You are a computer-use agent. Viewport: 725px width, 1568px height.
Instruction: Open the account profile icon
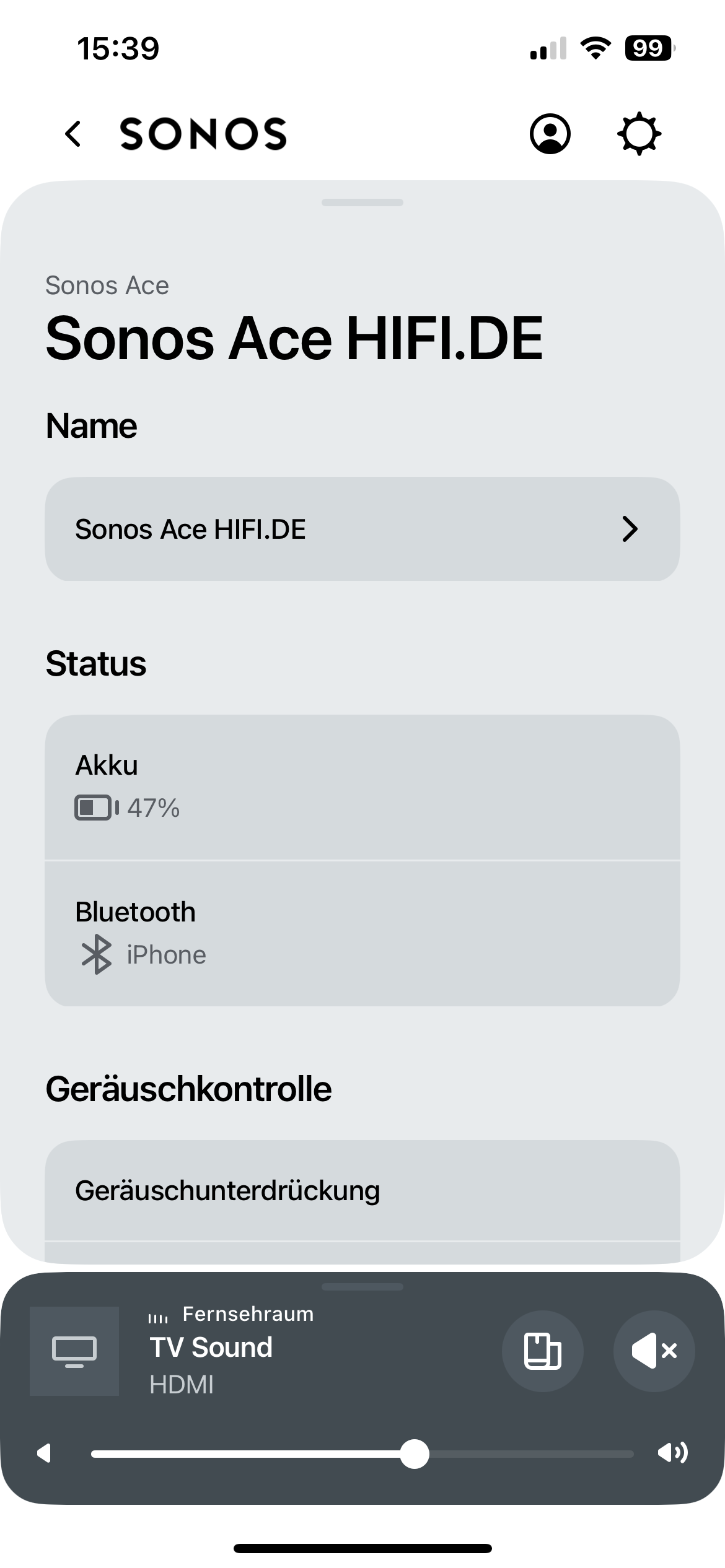[x=550, y=134]
